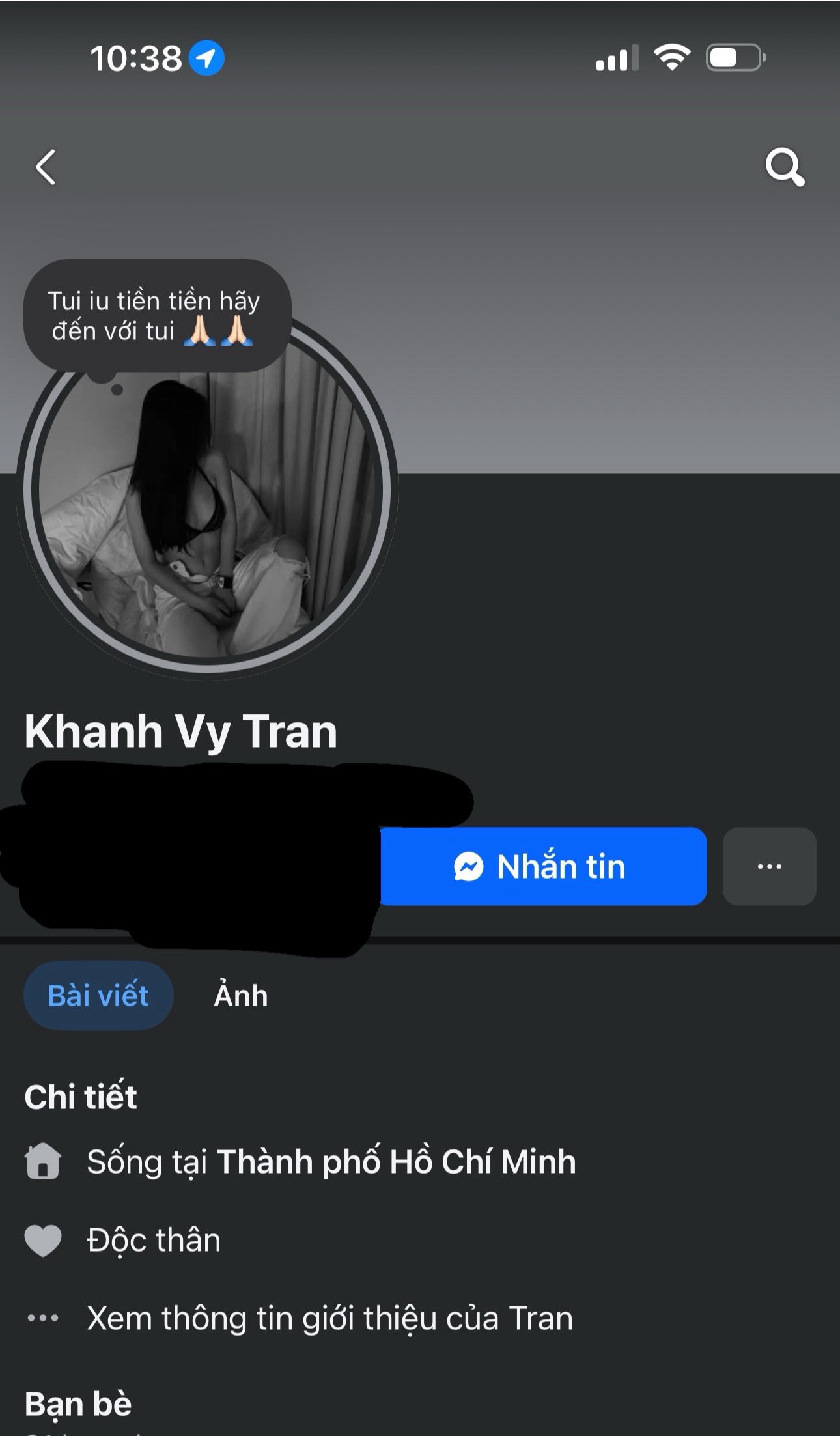Open the profile search icon
Screen dimensions: 840x1436
[x=784, y=167]
